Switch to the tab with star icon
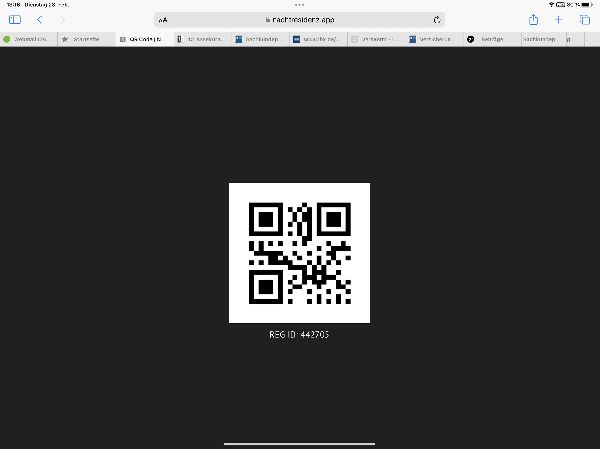600x449 pixels. coord(85,40)
